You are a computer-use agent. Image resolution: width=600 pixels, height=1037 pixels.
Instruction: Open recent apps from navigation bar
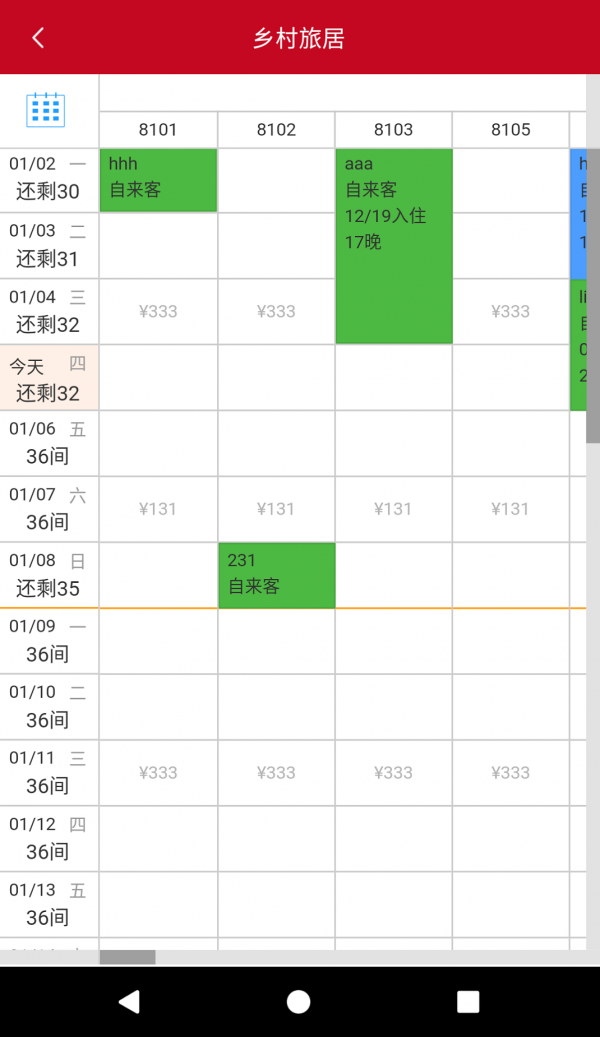(468, 1002)
